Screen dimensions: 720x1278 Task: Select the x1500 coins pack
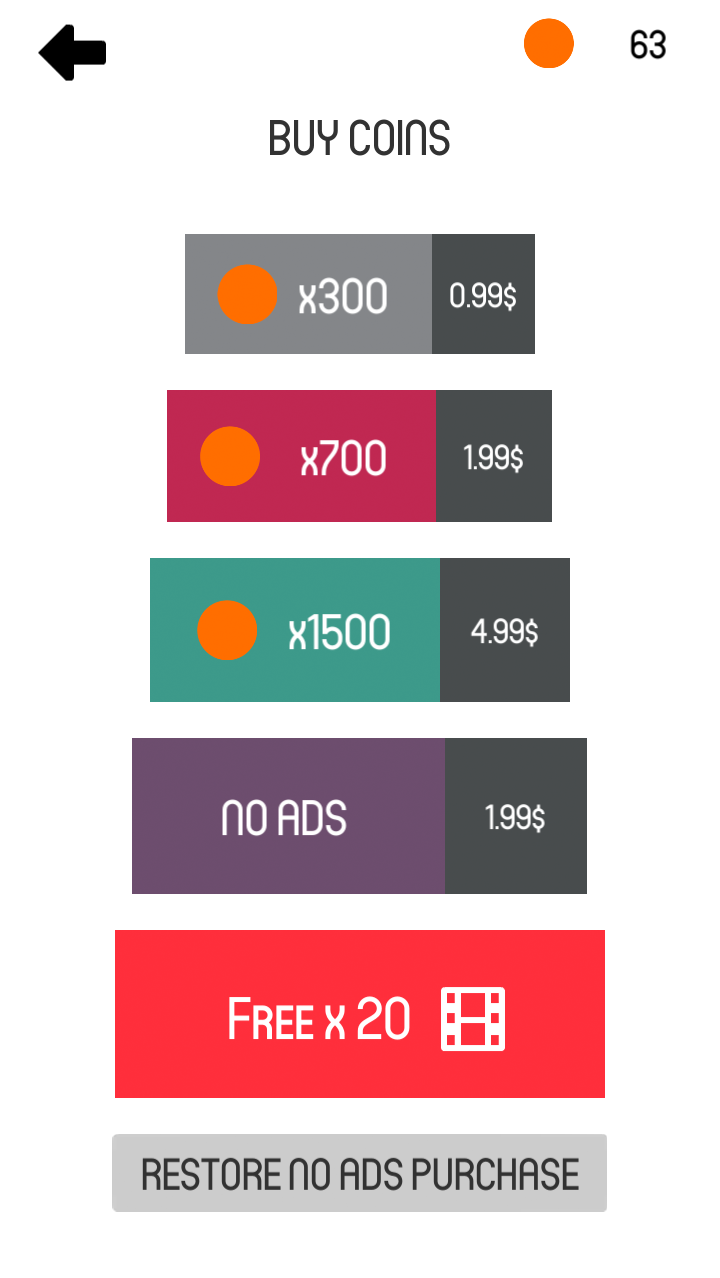(360, 630)
